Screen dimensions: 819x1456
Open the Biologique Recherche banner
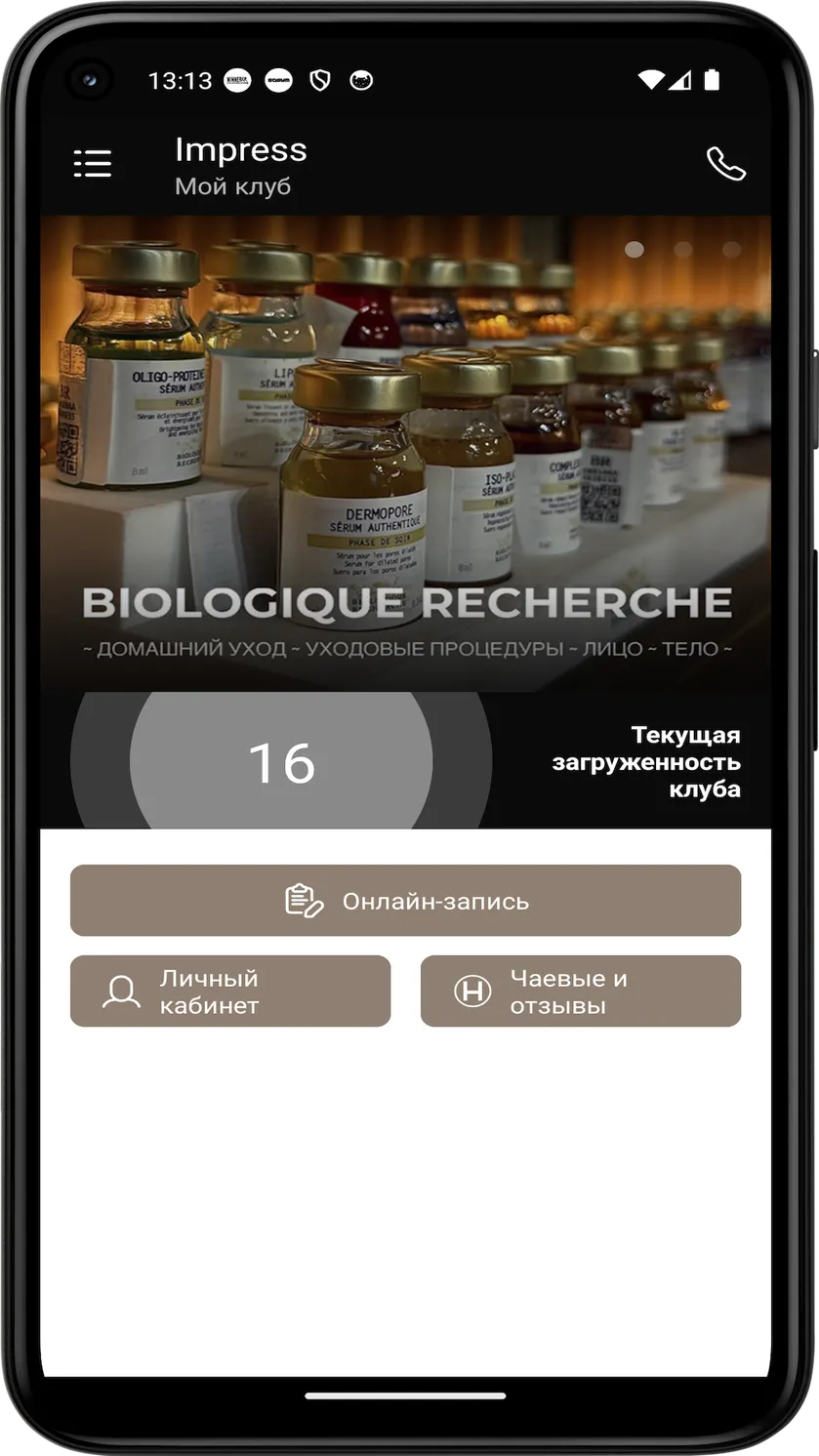pos(405,454)
